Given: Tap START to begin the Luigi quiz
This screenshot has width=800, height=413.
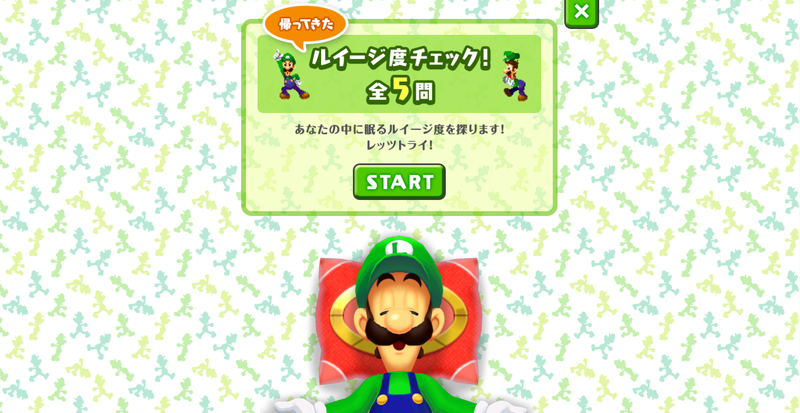Looking at the screenshot, I should [399, 182].
